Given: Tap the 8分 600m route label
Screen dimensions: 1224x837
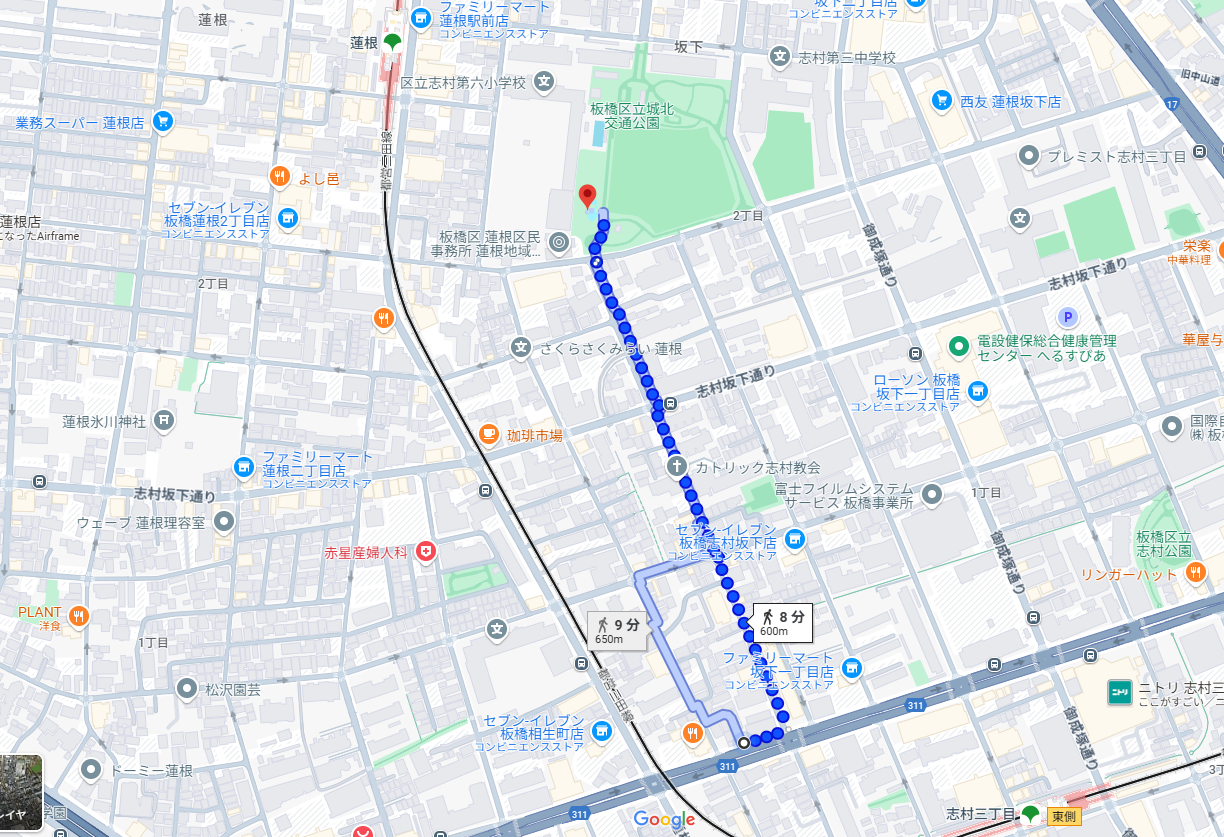Looking at the screenshot, I should coord(781,622).
